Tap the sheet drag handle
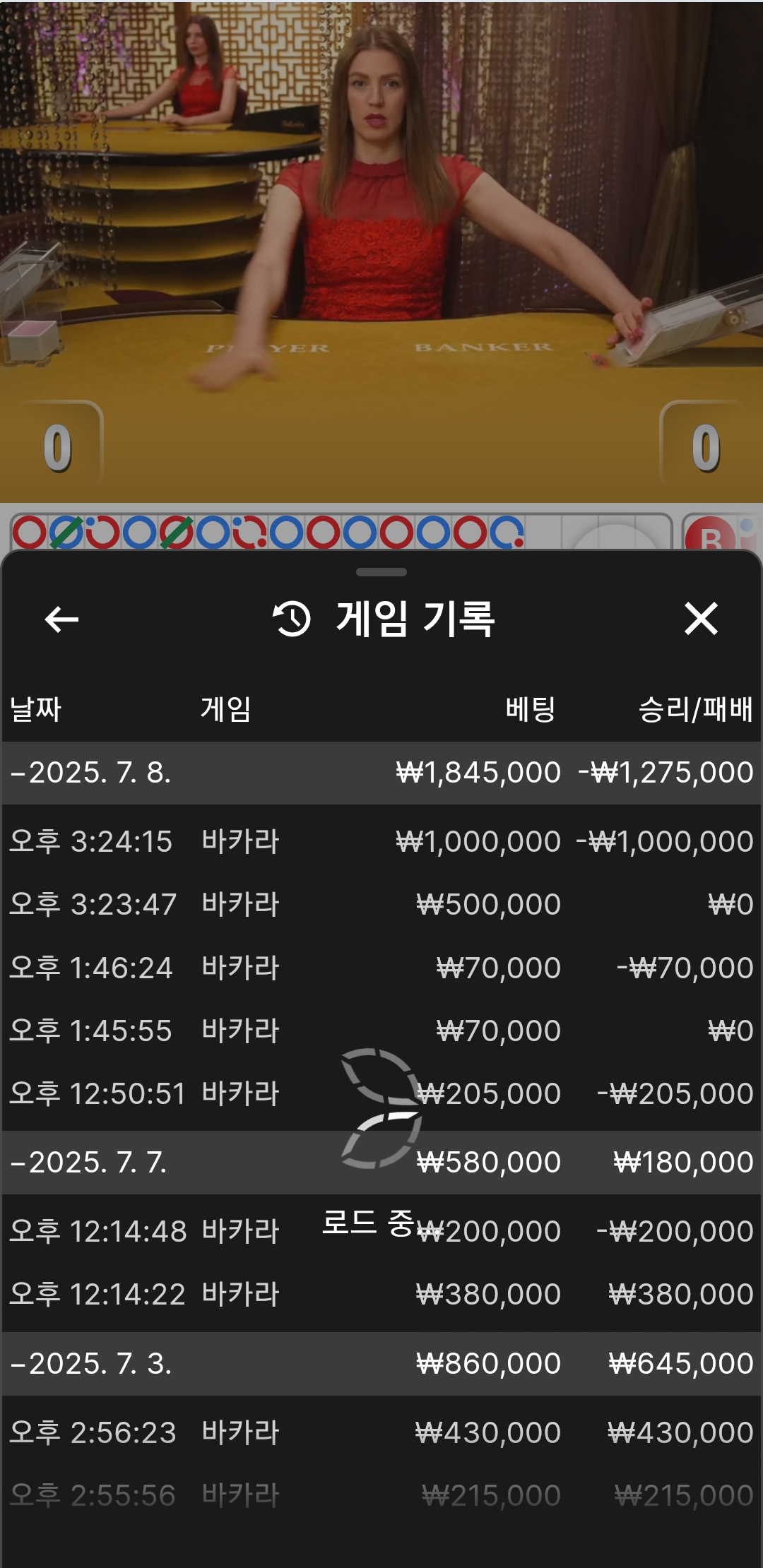Screen dimensions: 763x1568 coord(381,572)
